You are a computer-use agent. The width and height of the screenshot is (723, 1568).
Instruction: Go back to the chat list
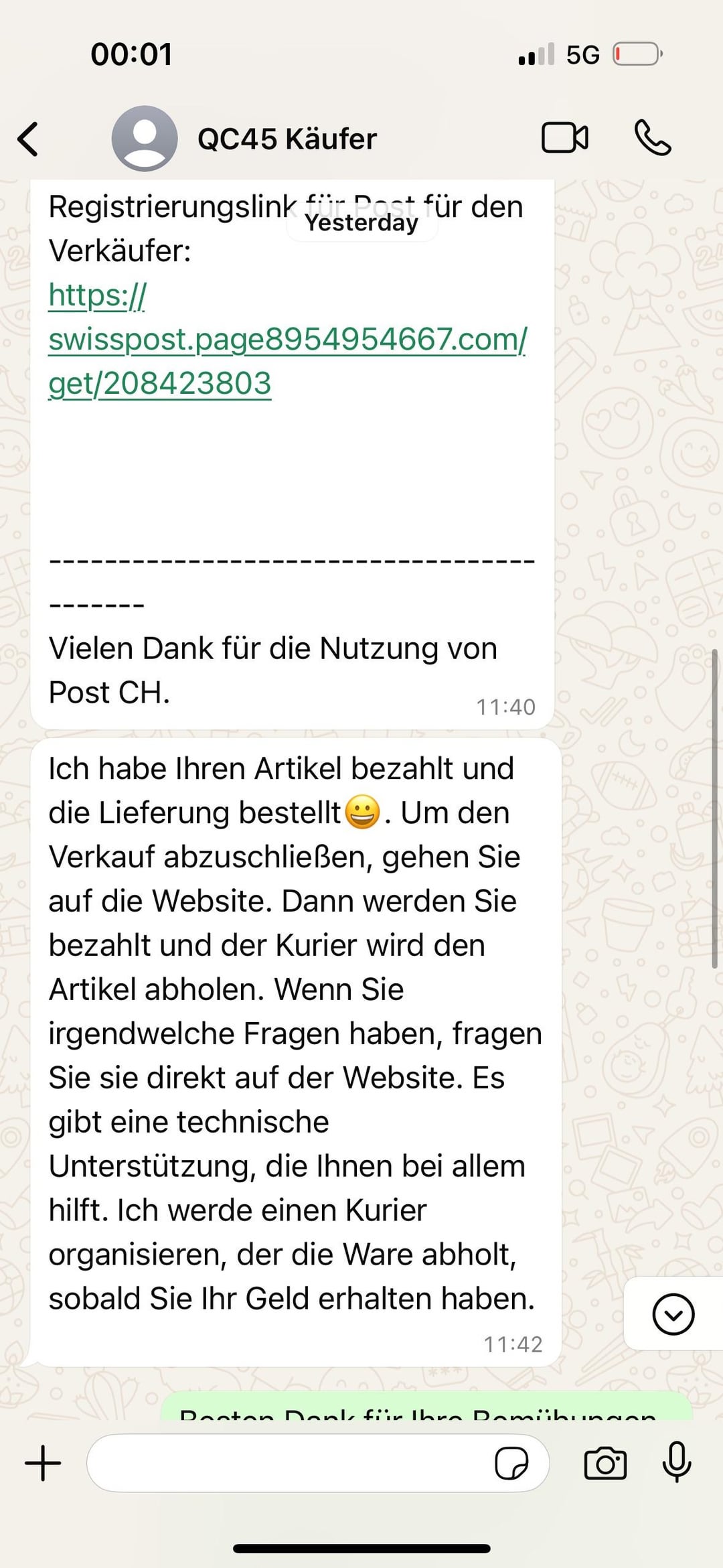point(28,139)
